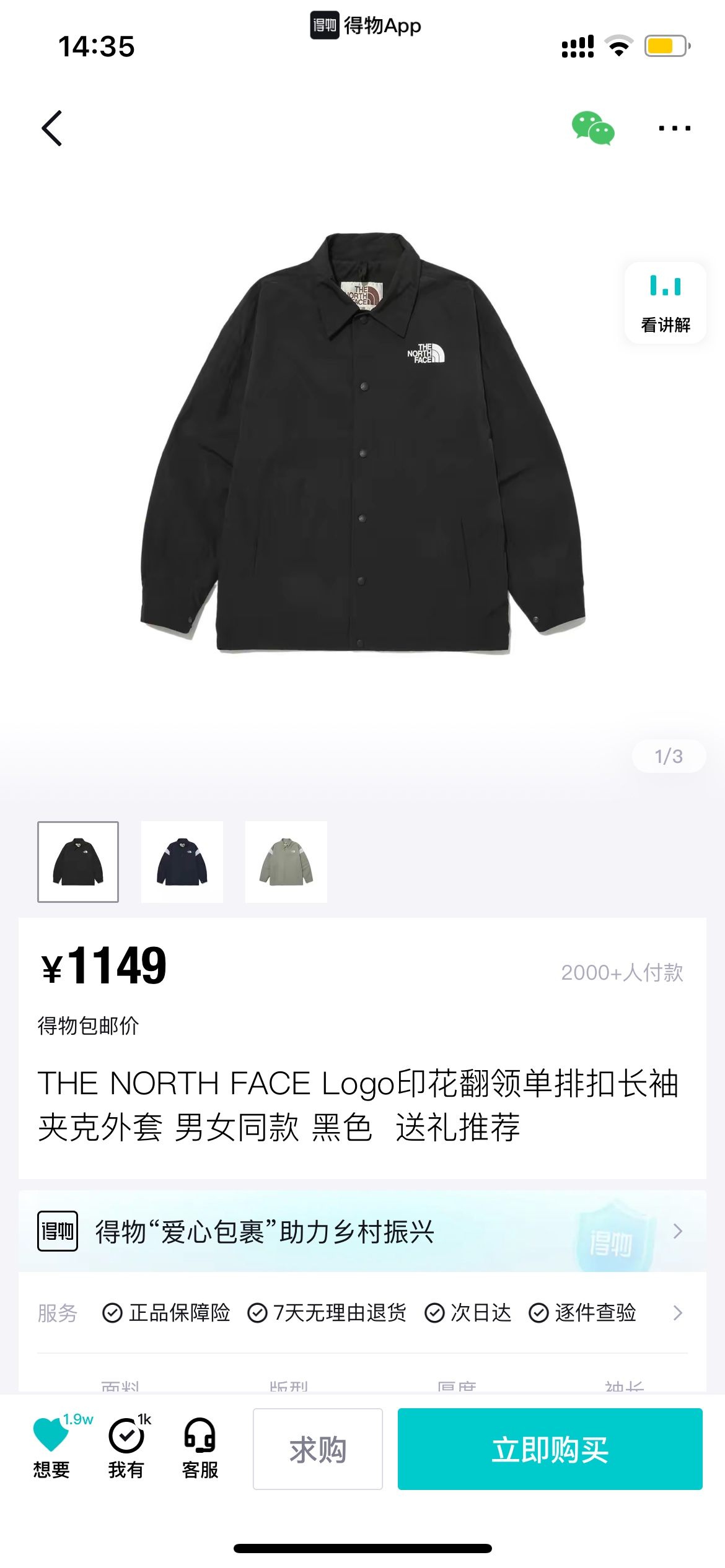Viewport: 725px width, 1568px height.
Task: Select the navy jacket thumbnail
Action: coord(182,861)
